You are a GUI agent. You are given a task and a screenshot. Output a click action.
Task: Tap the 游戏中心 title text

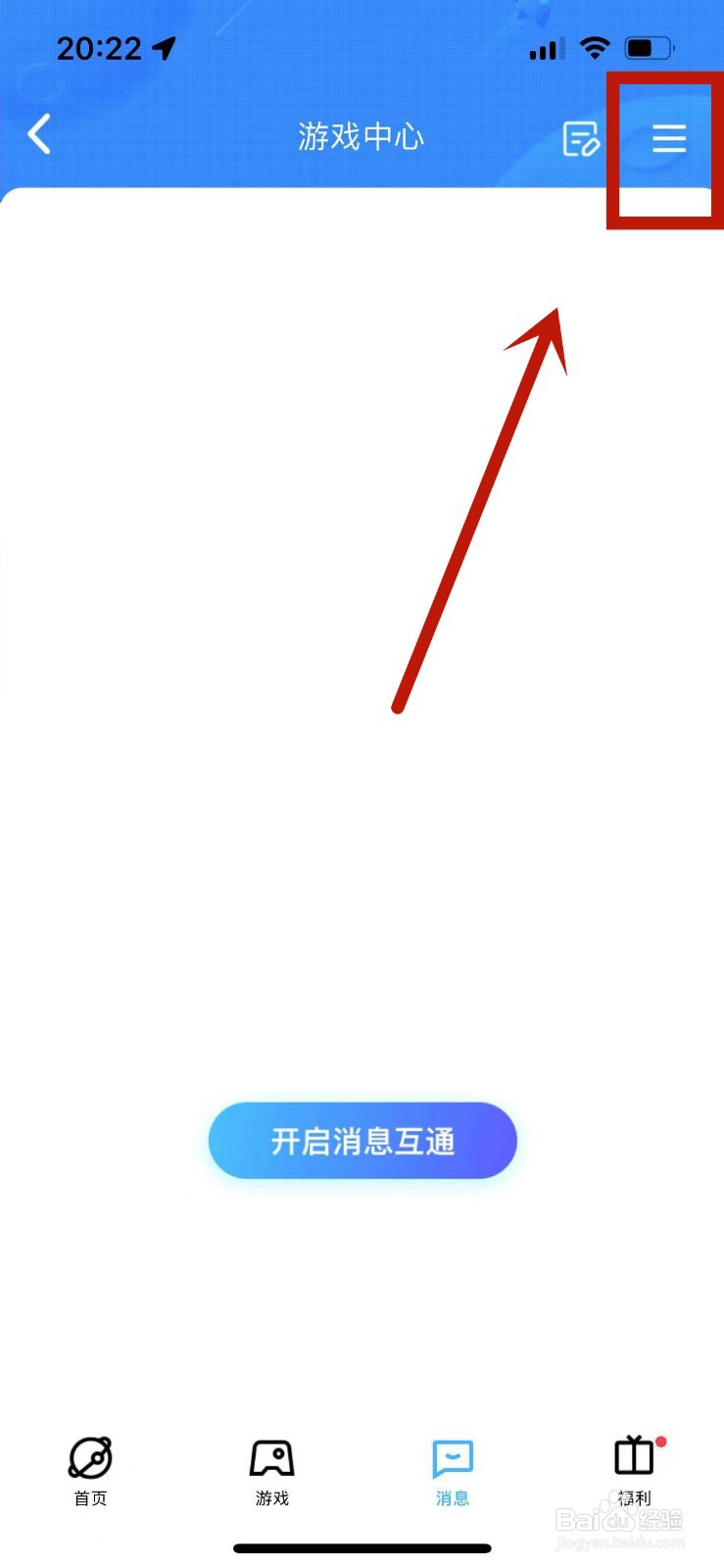pos(362,137)
